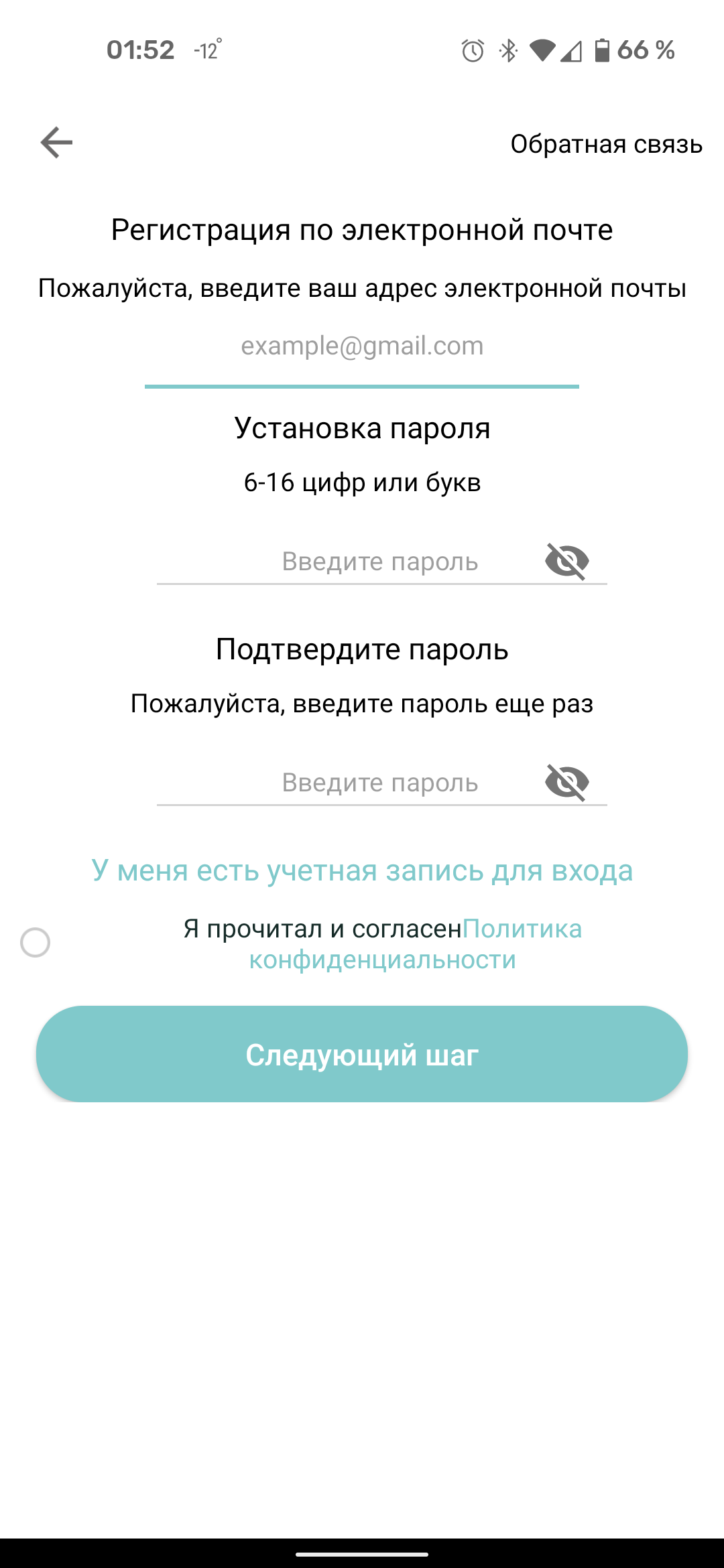The width and height of the screenshot is (724, 1568).
Task: Focus the example@gmail.com email field
Action: click(362, 346)
